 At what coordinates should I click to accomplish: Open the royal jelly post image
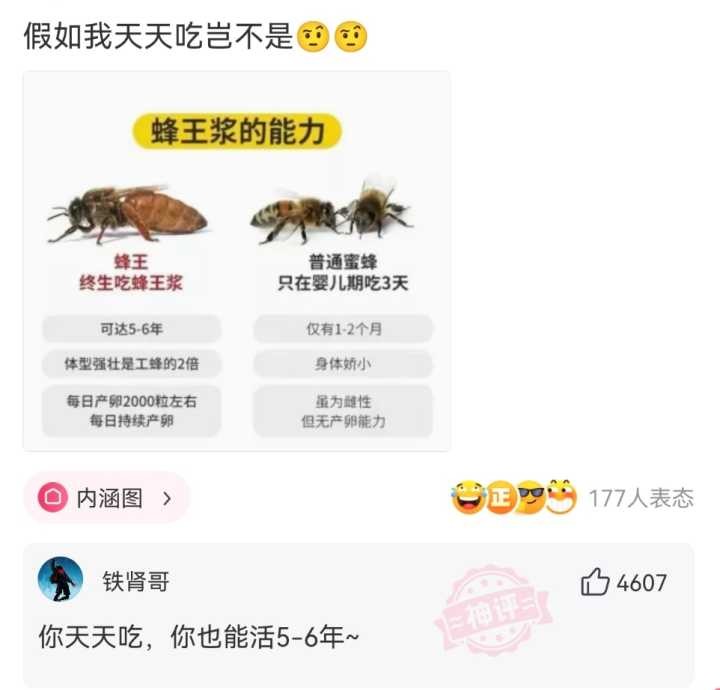click(x=237, y=262)
